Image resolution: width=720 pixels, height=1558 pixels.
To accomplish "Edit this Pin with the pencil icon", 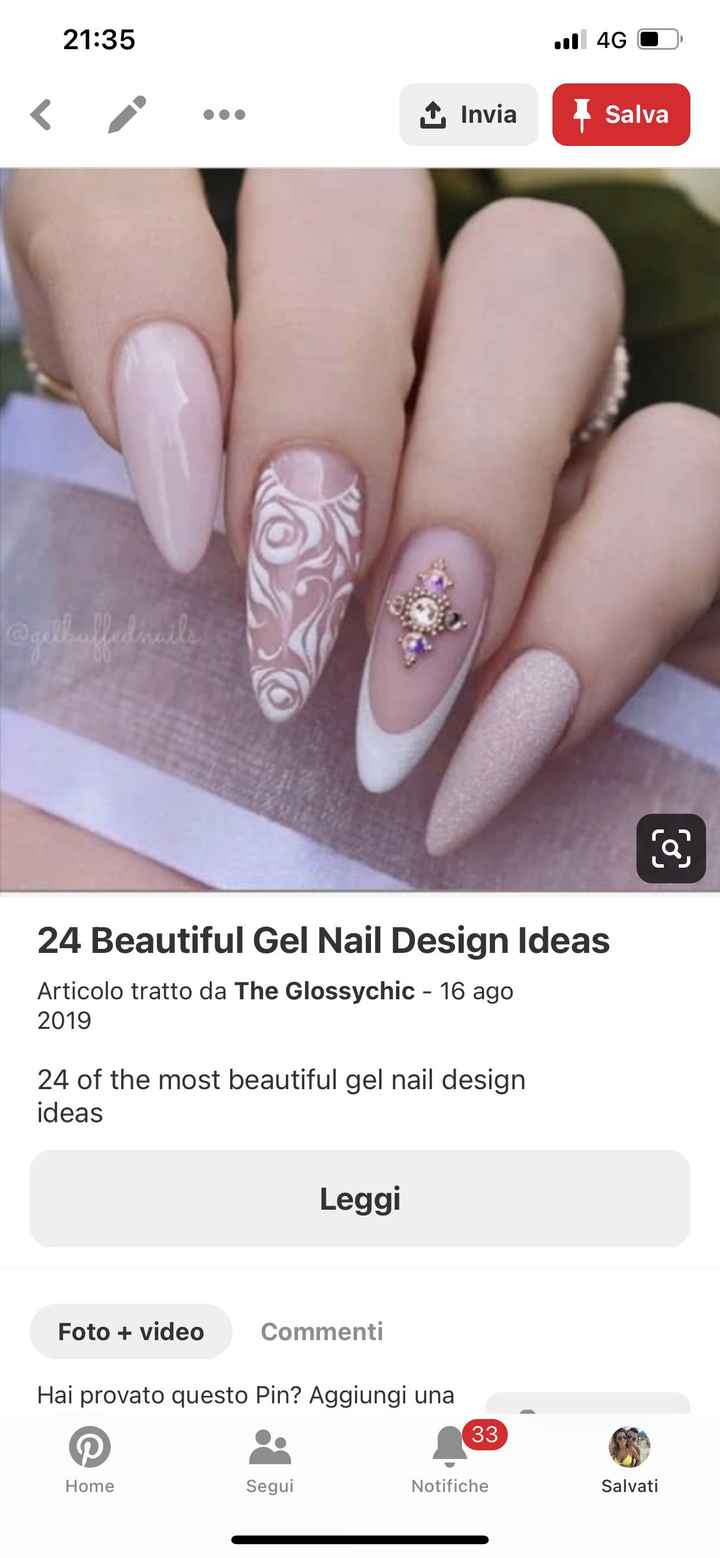I will coord(127,115).
